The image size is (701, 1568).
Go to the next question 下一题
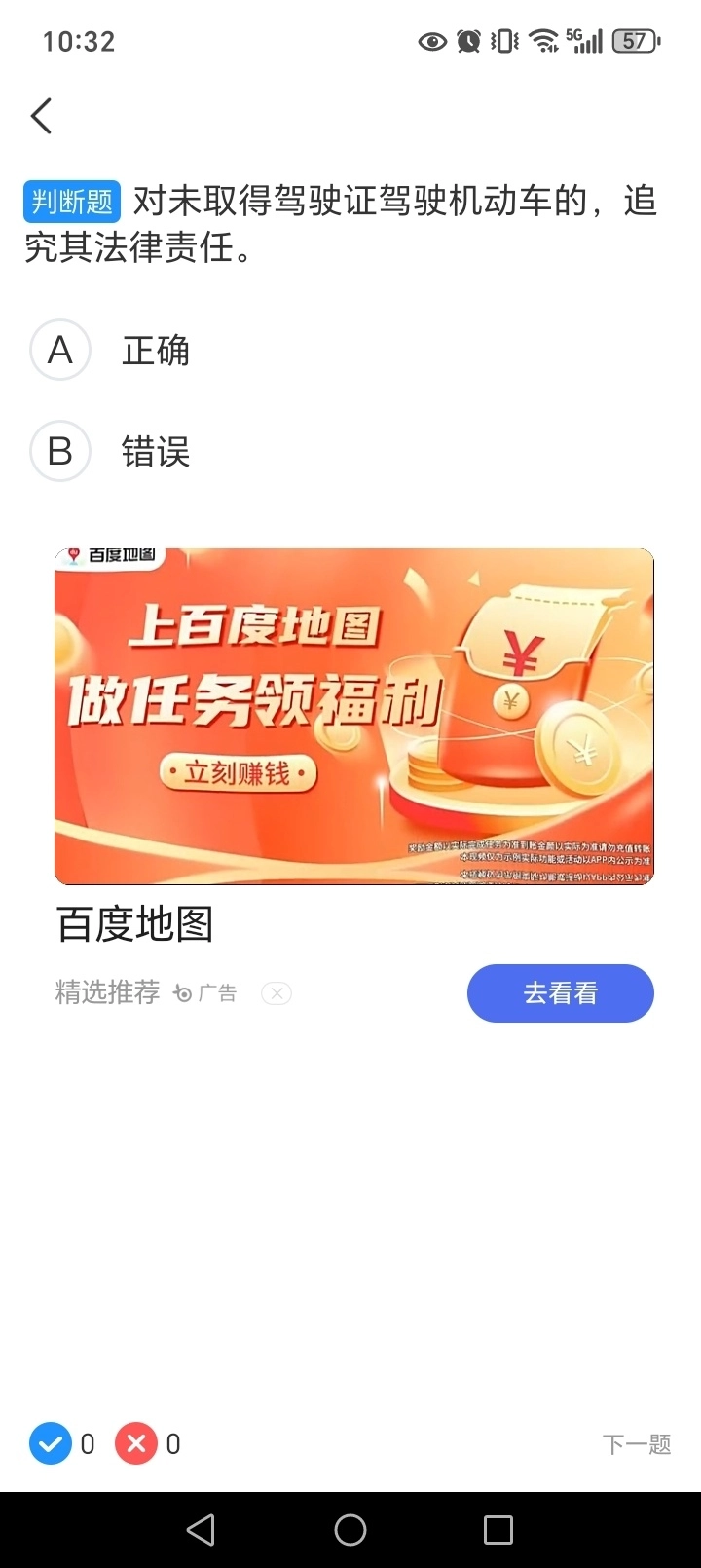(637, 1443)
